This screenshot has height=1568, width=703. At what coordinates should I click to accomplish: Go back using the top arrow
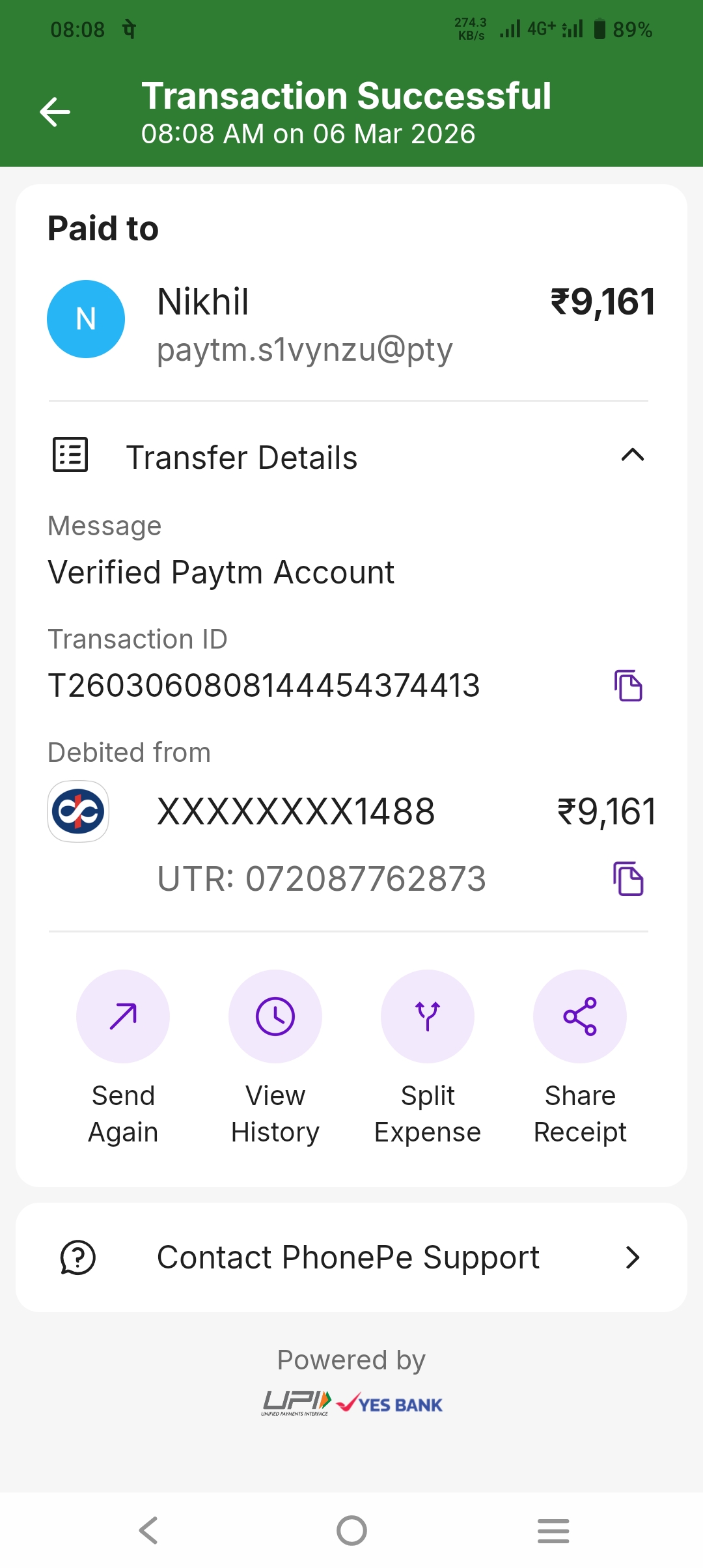pos(55,112)
